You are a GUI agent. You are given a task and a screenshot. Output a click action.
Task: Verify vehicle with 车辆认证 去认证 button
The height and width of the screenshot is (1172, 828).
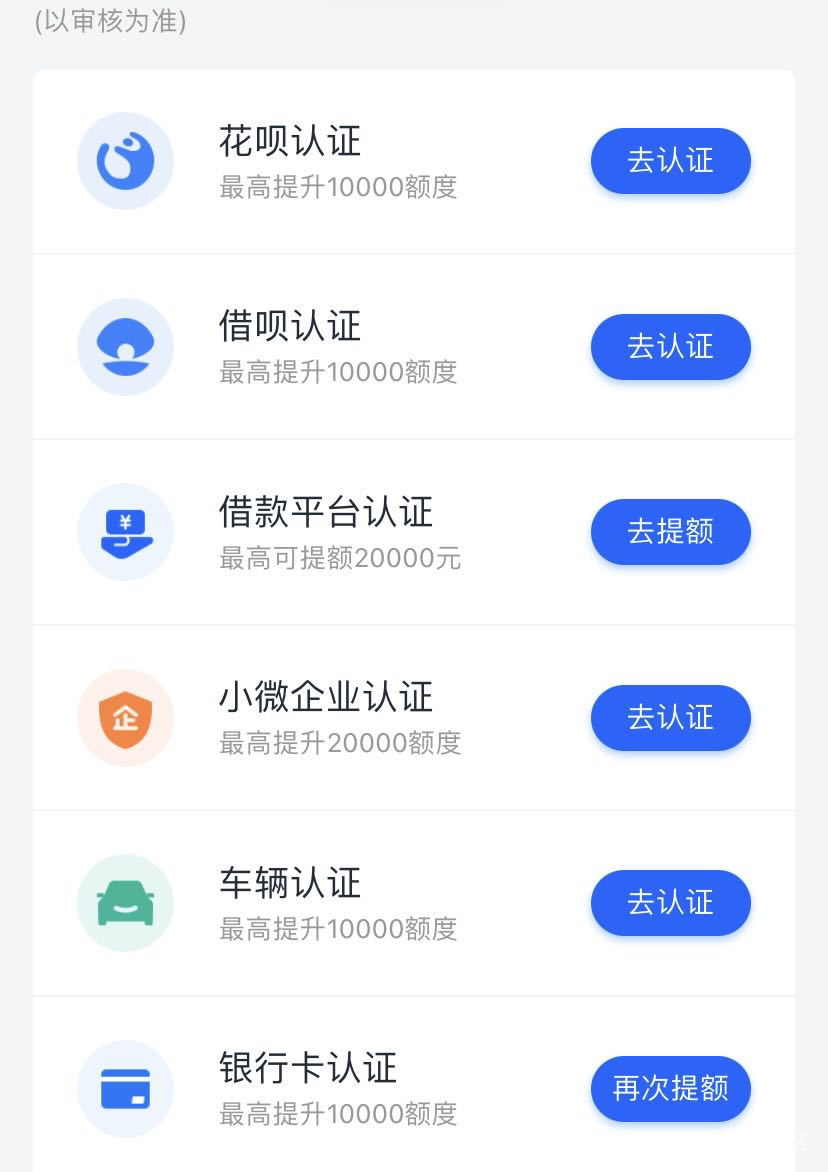670,903
